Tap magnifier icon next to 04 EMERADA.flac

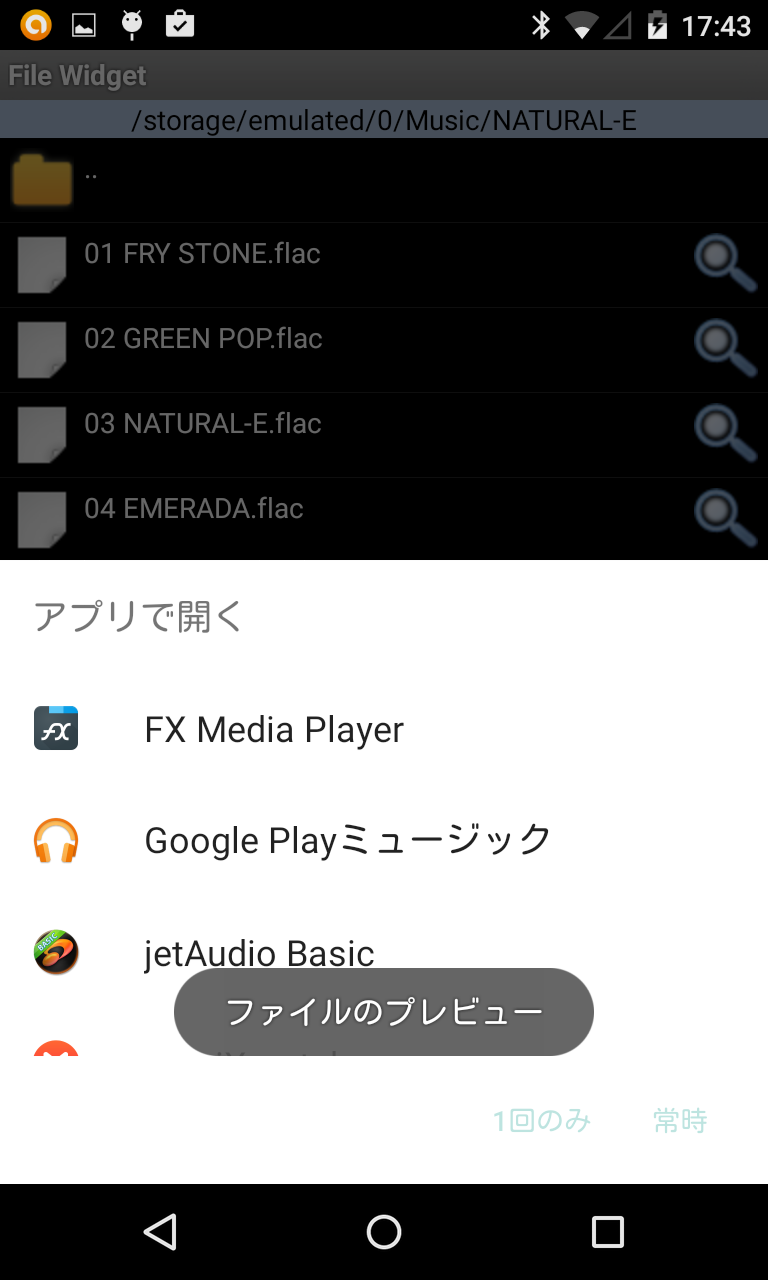(x=725, y=519)
